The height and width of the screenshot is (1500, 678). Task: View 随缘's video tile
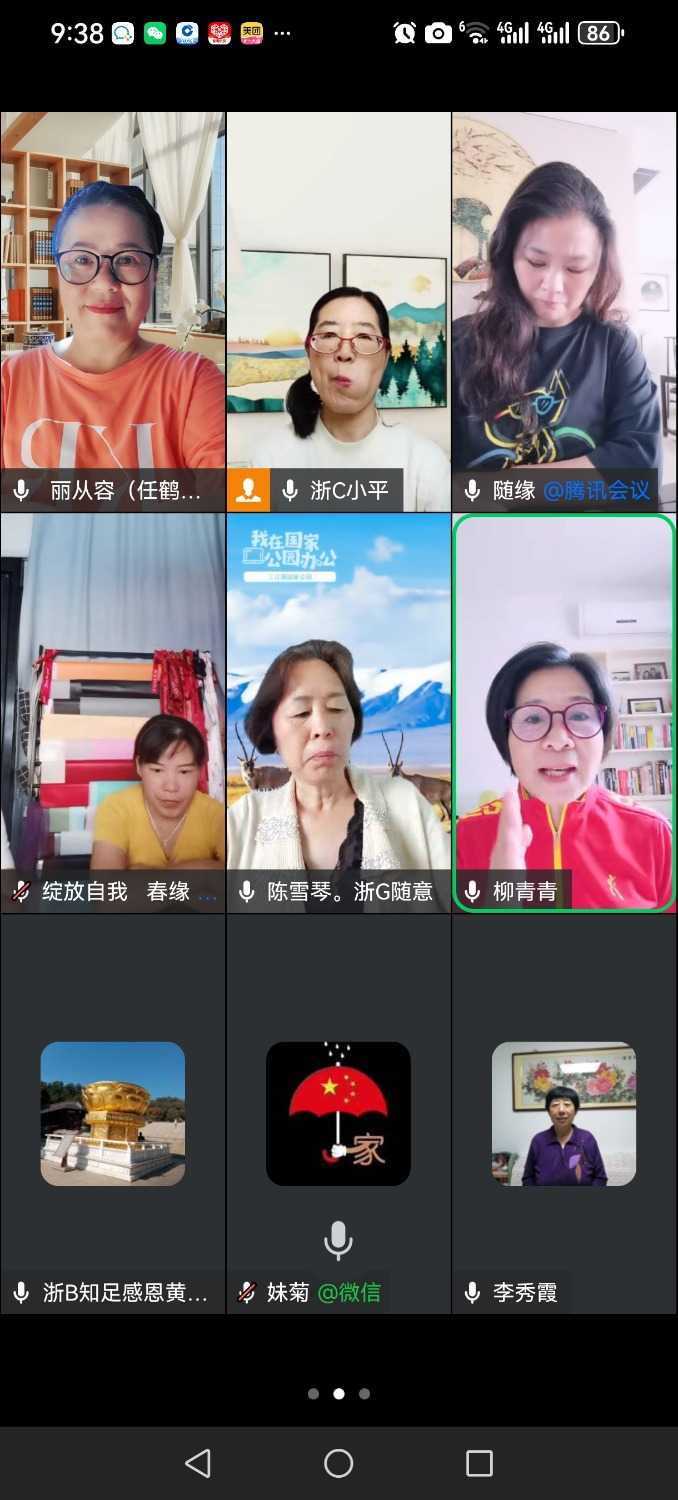pyautogui.click(x=564, y=310)
